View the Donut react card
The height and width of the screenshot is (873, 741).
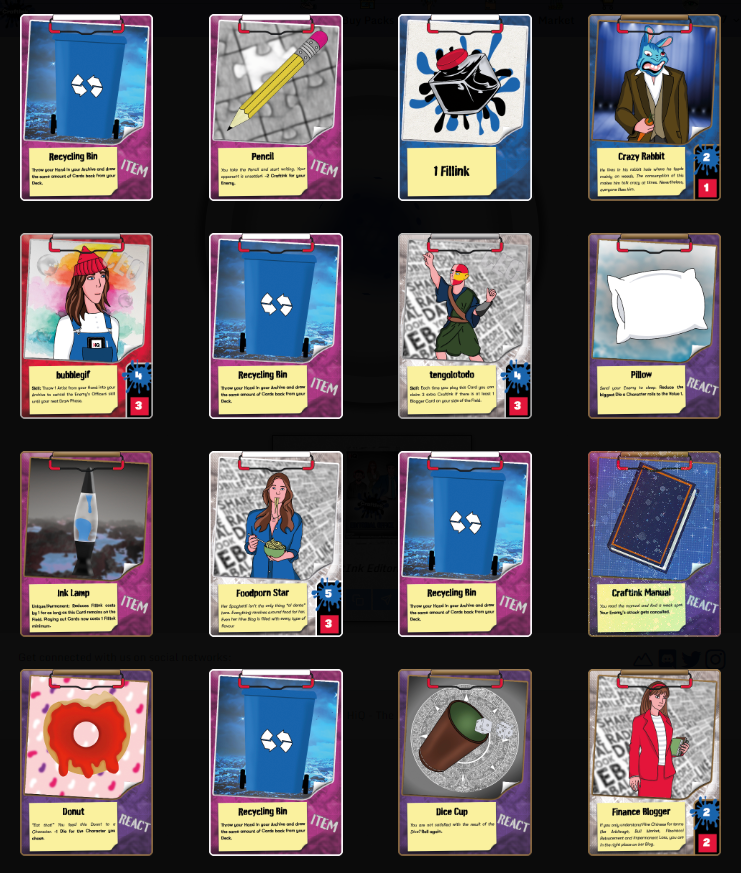pyautogui.click(x=87, y=762)
